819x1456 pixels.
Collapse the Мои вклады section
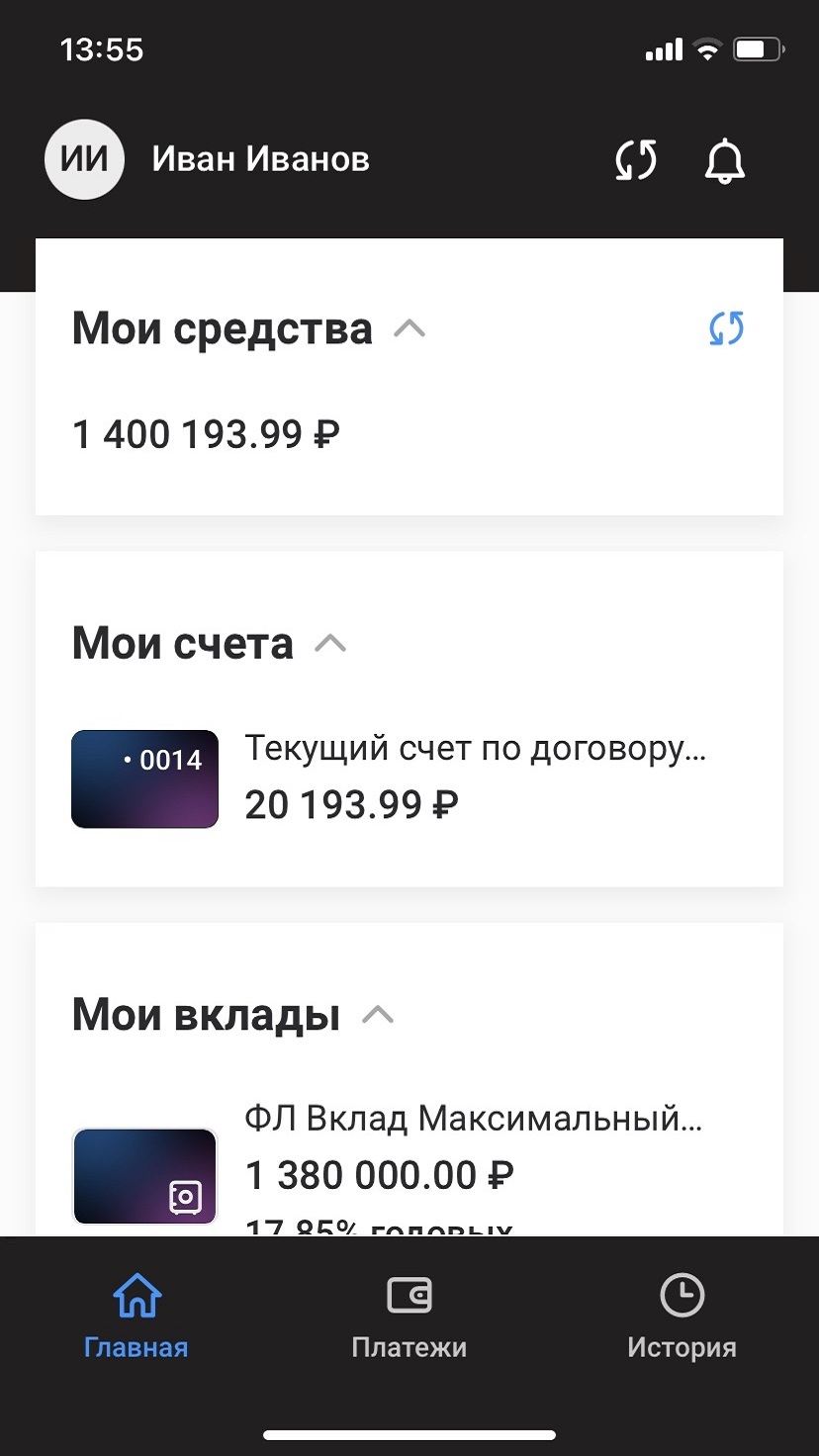click(378, 1013)
